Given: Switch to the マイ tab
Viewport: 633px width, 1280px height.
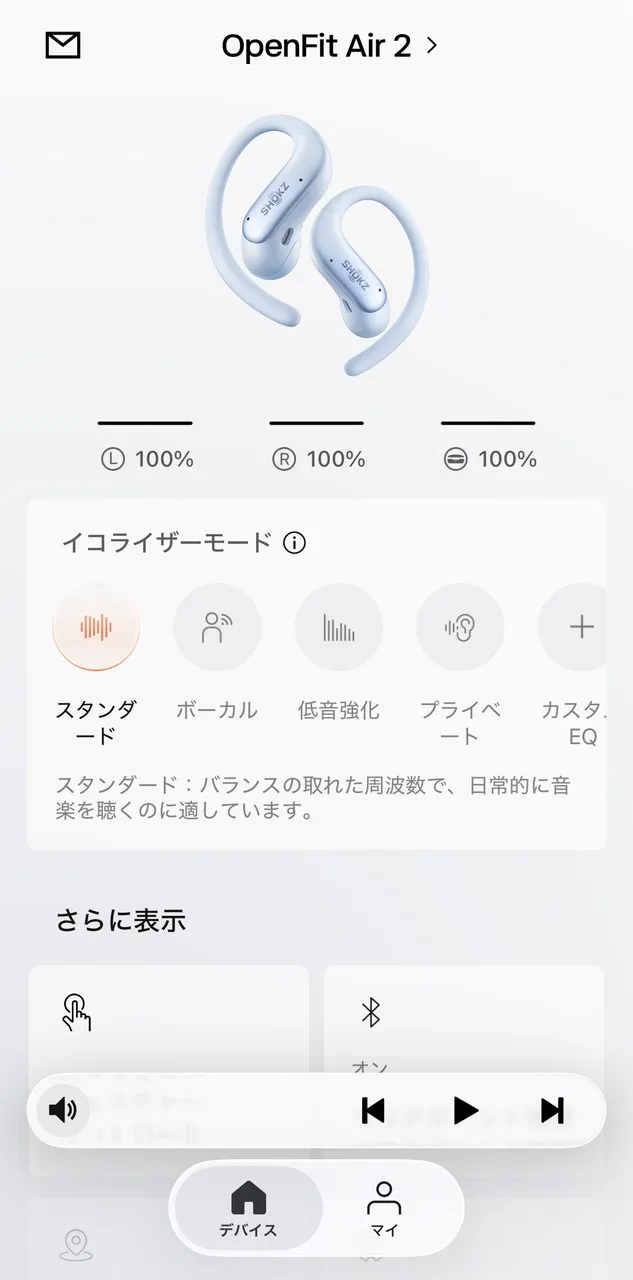Looking at the screenshot, I should click(x=384, y=1209).
